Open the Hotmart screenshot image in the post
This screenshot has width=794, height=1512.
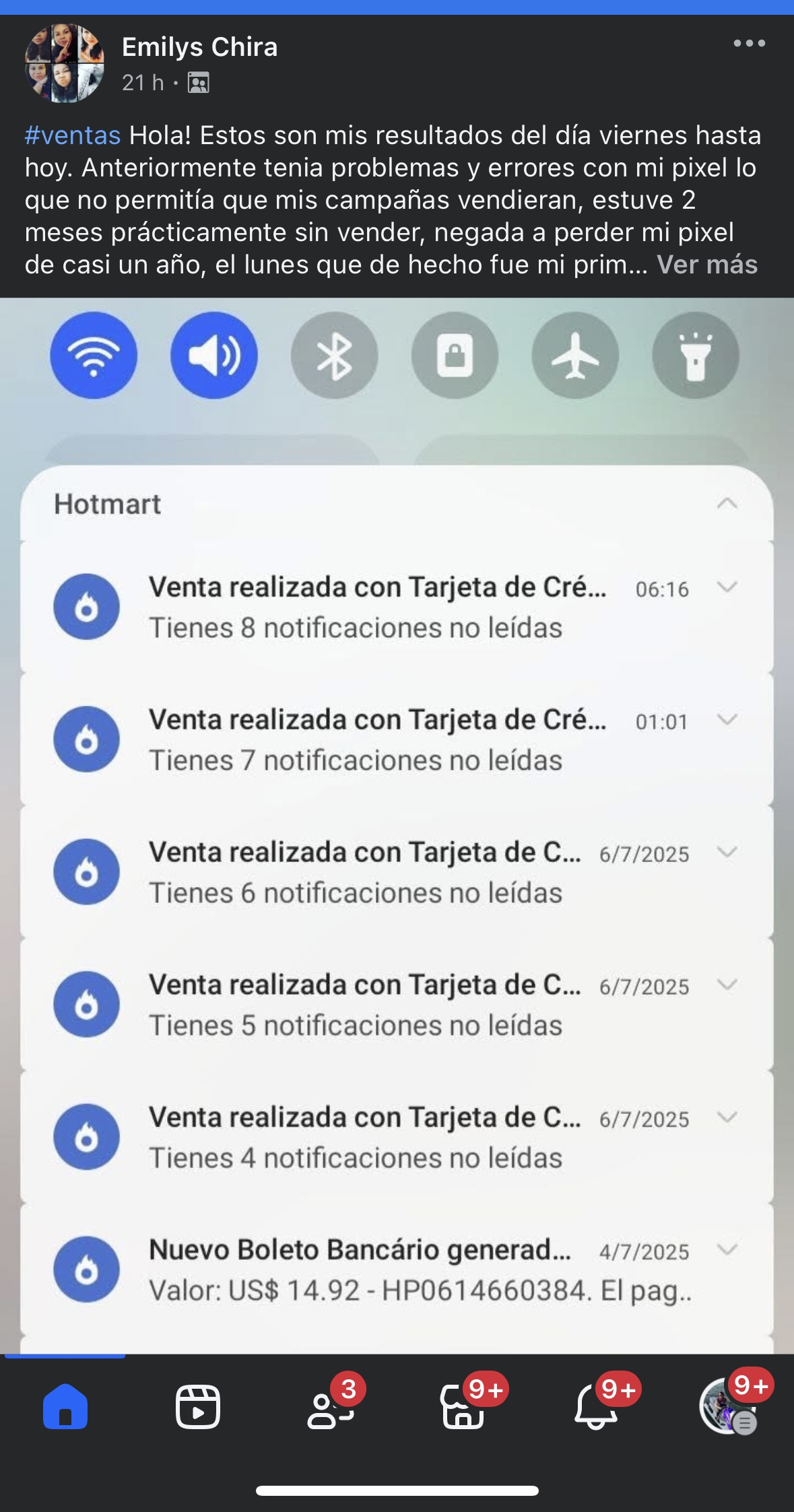pos(397,825)
